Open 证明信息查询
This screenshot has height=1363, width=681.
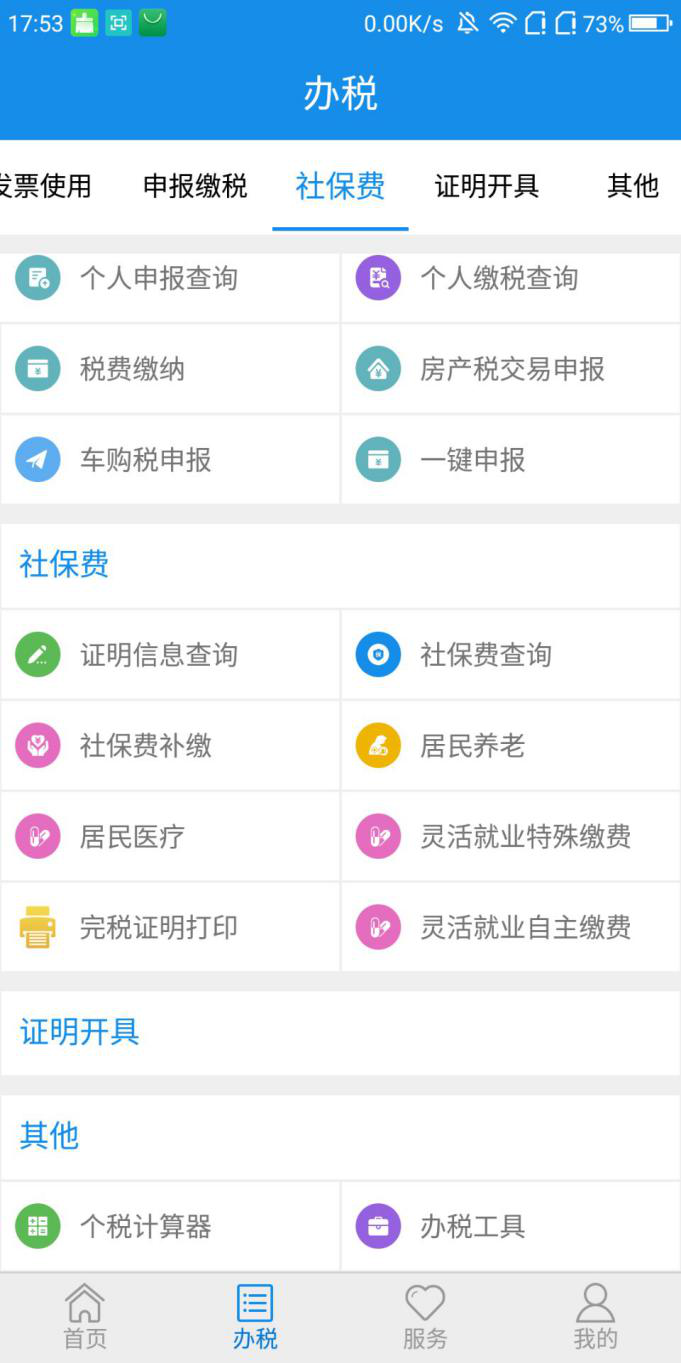tap(170, 655)
